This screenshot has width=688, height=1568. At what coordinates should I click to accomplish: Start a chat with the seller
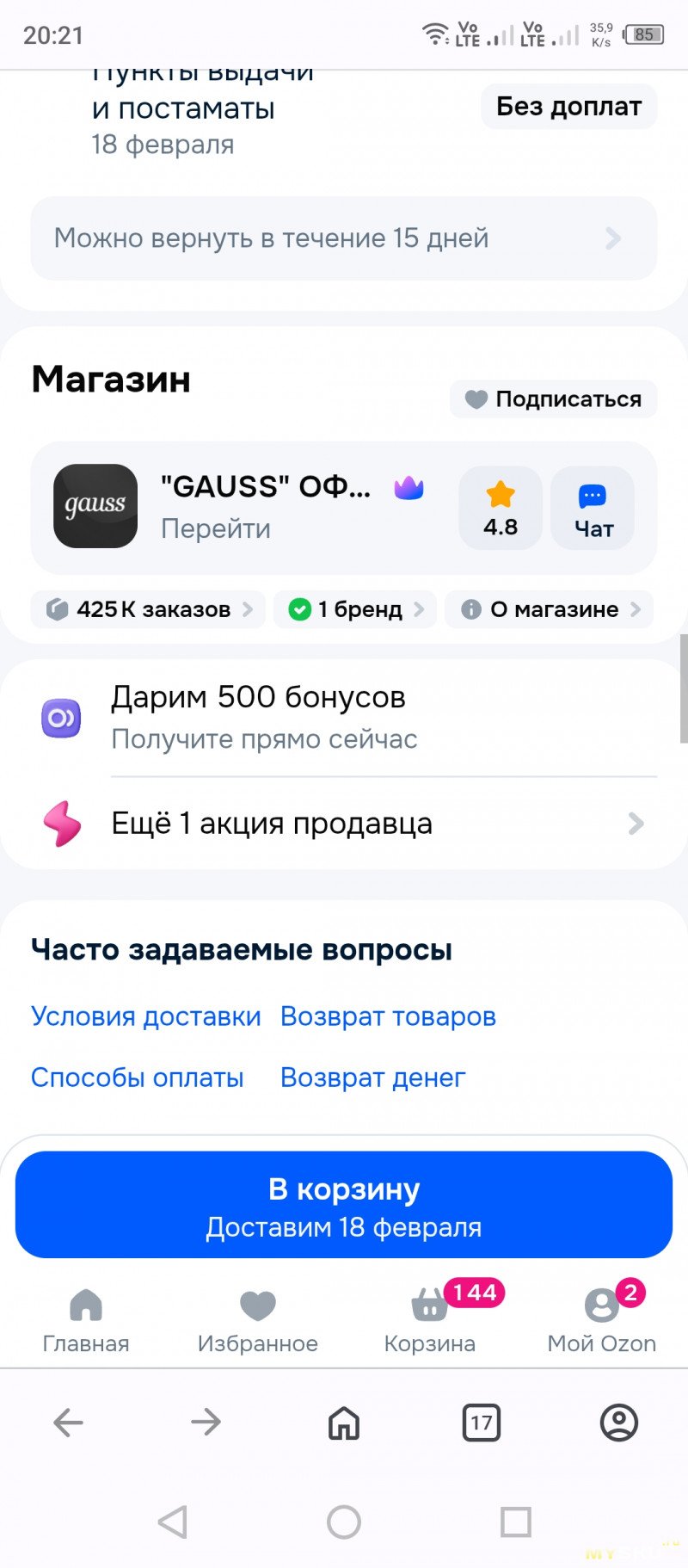click(x=593, y=508)
